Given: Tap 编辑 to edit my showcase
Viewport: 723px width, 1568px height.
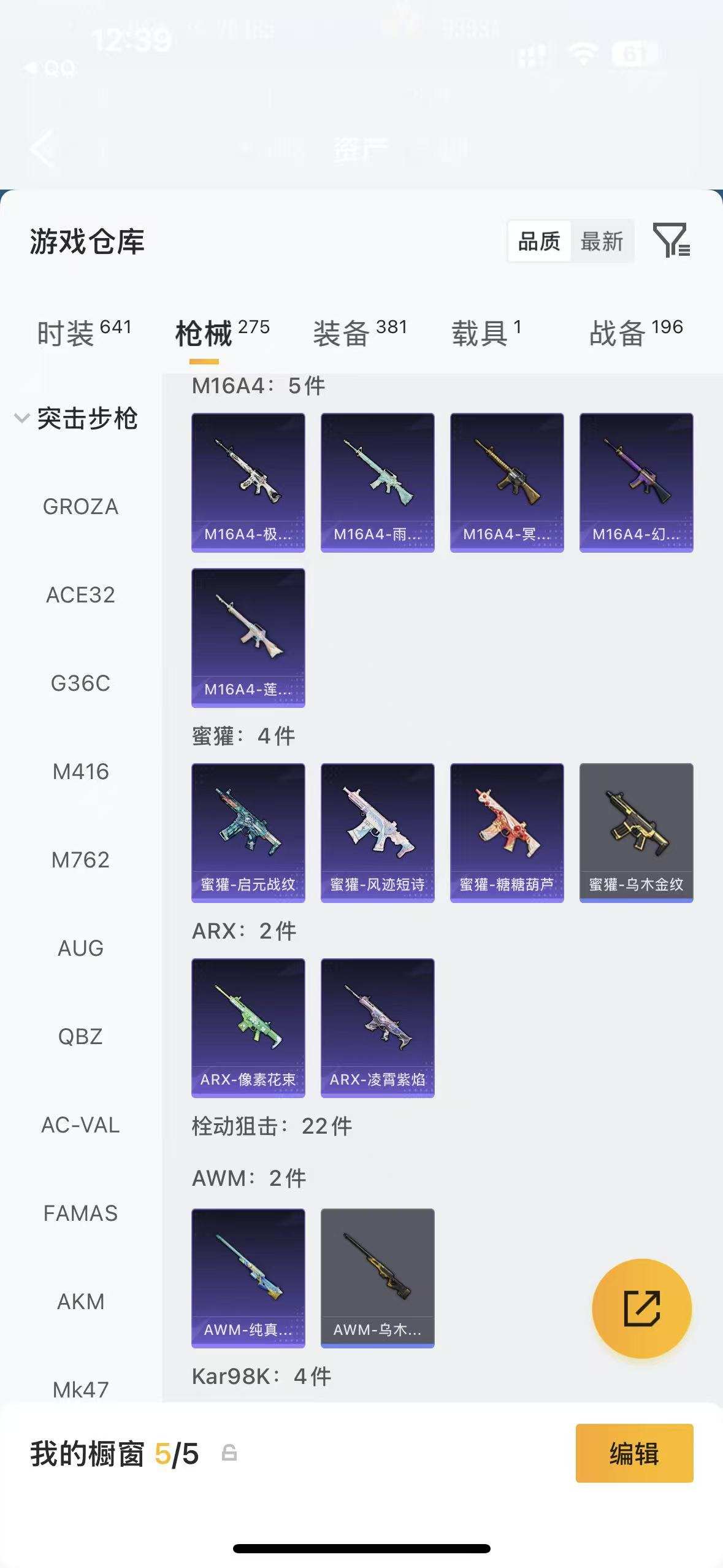Looking at the screenshot, I should 634,1453.
